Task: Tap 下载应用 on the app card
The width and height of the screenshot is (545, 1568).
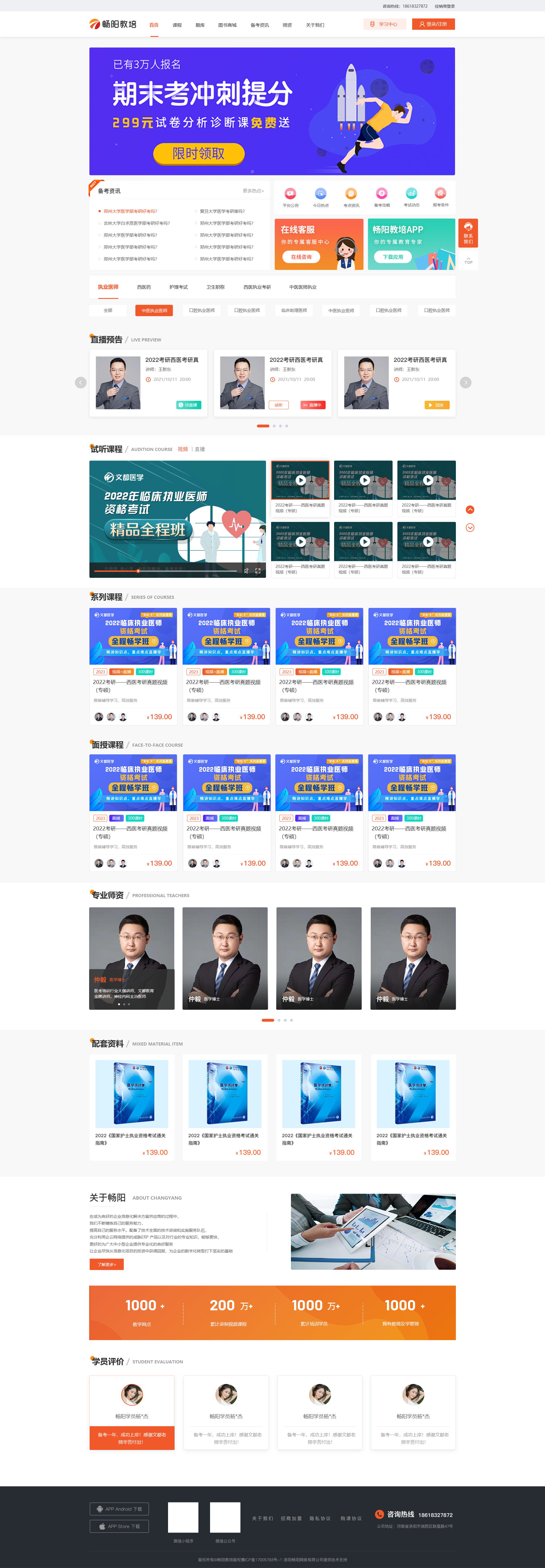Action: (393, 257)
